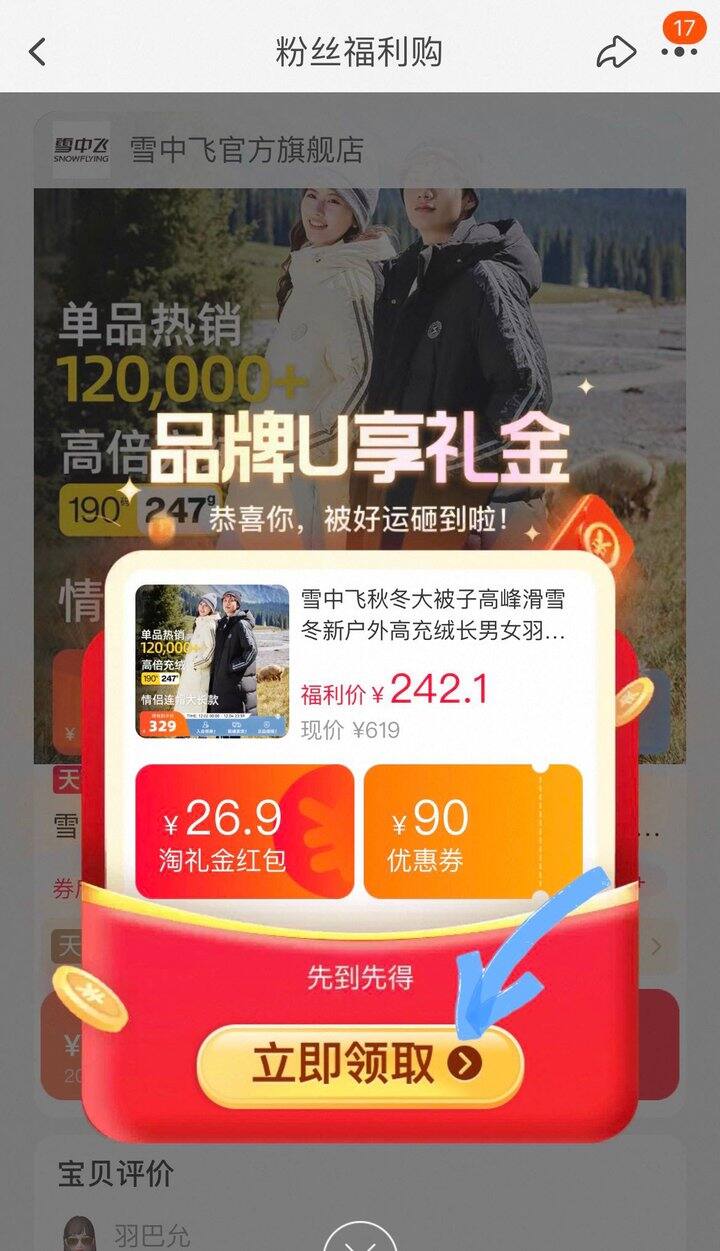Open the overflow menu with 17 badge
Screen dimensions: 720x1251
coord(679,51)
